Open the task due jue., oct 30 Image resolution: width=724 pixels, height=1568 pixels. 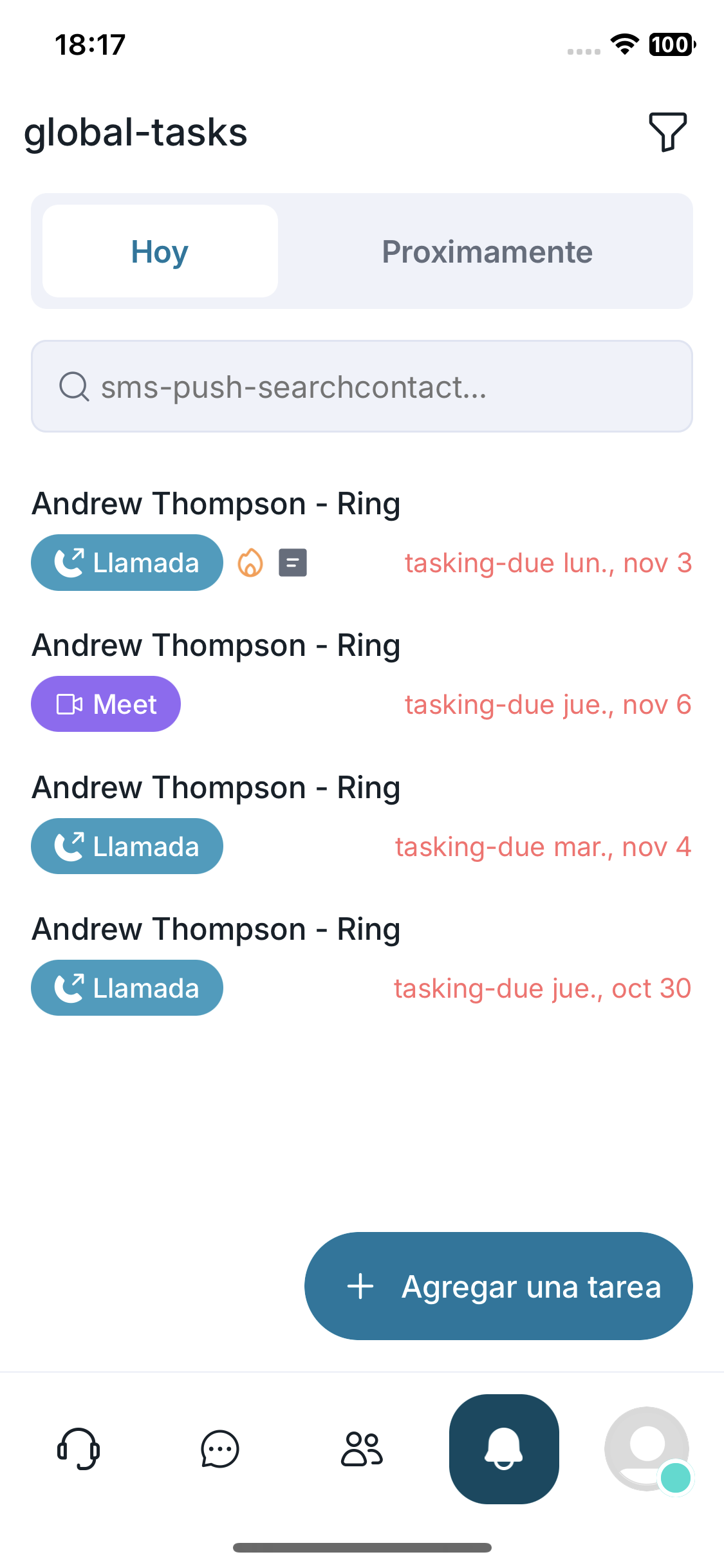tap(216, 929)
